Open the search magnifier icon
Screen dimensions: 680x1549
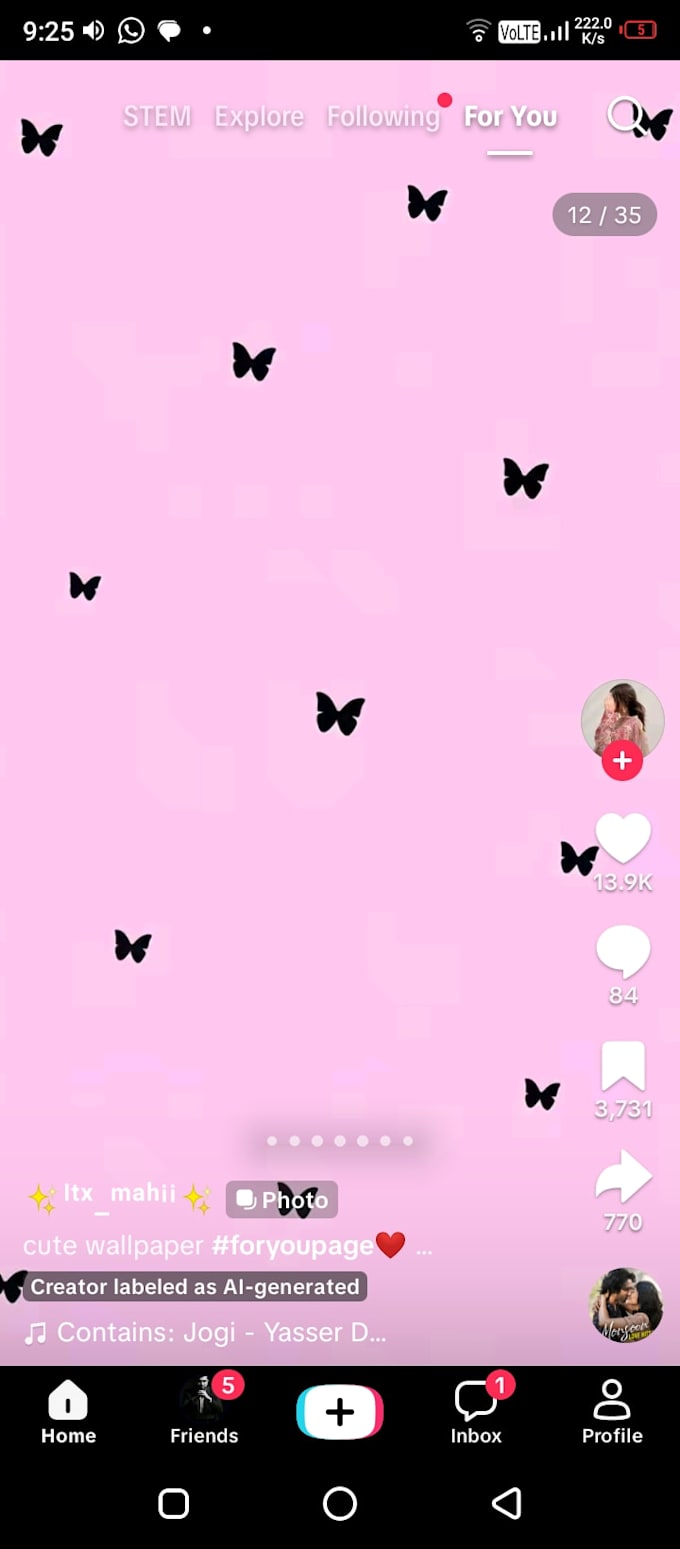(x=625, y=116)
